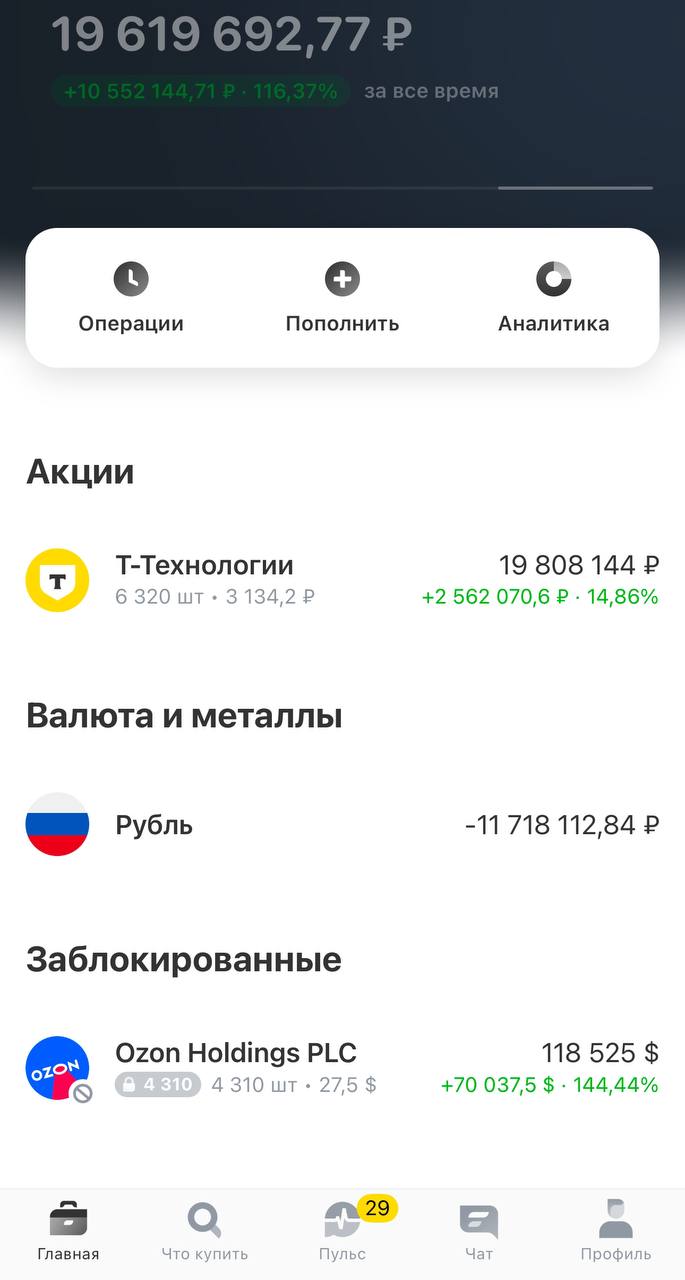Open the Рубль currency row
The image size is (685, 1280).
(x=342, y=825)
